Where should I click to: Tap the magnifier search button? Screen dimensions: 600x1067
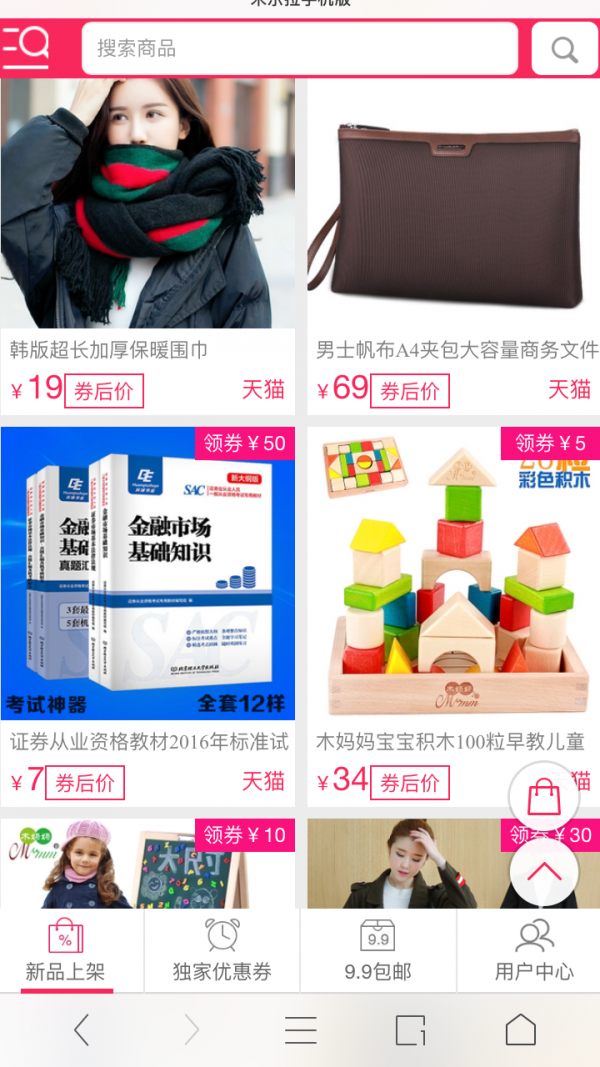[x=564, y=49]
